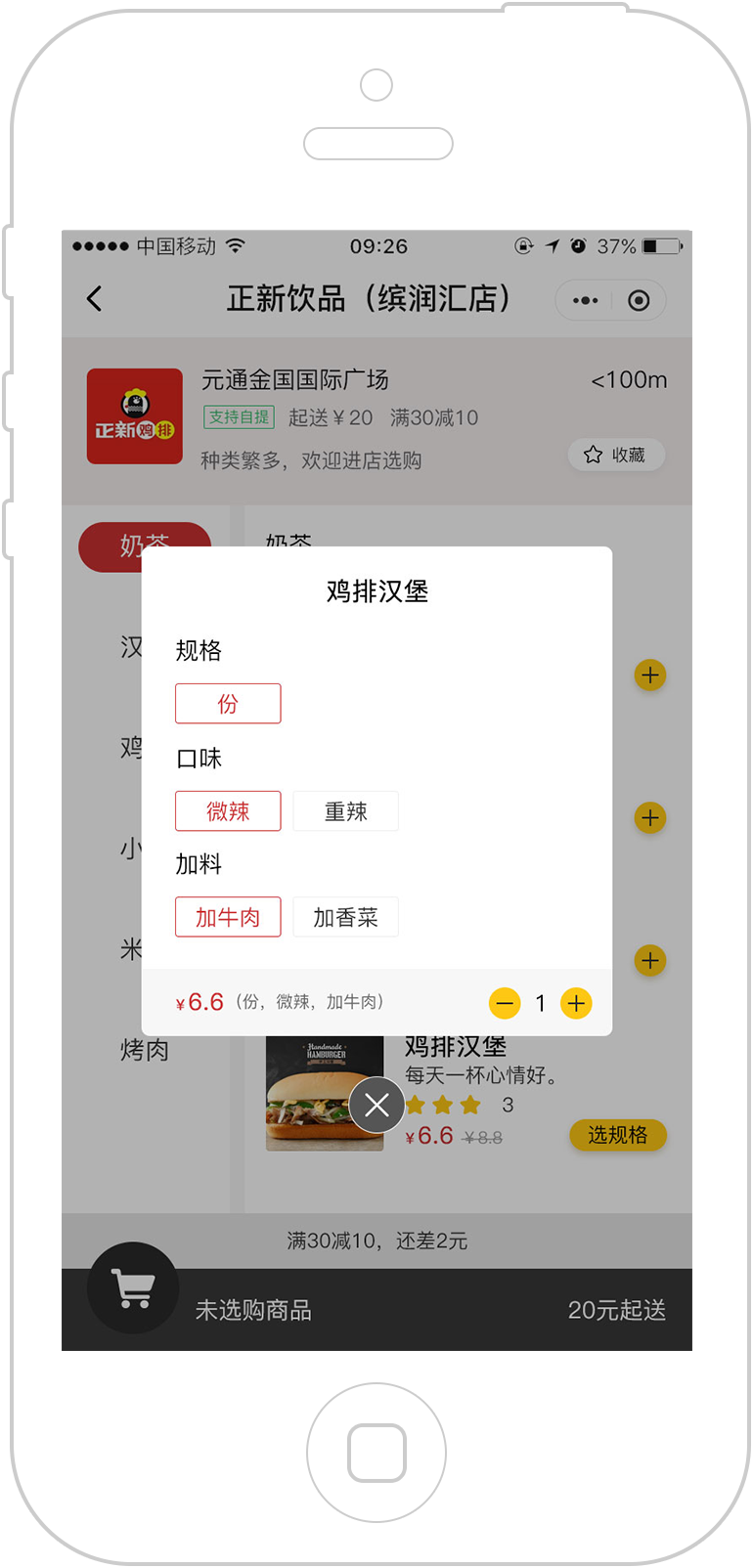Tap 选规格 for 鸡排汉堡
Screen dimensions: 753x1568
tap(617, 1135)
